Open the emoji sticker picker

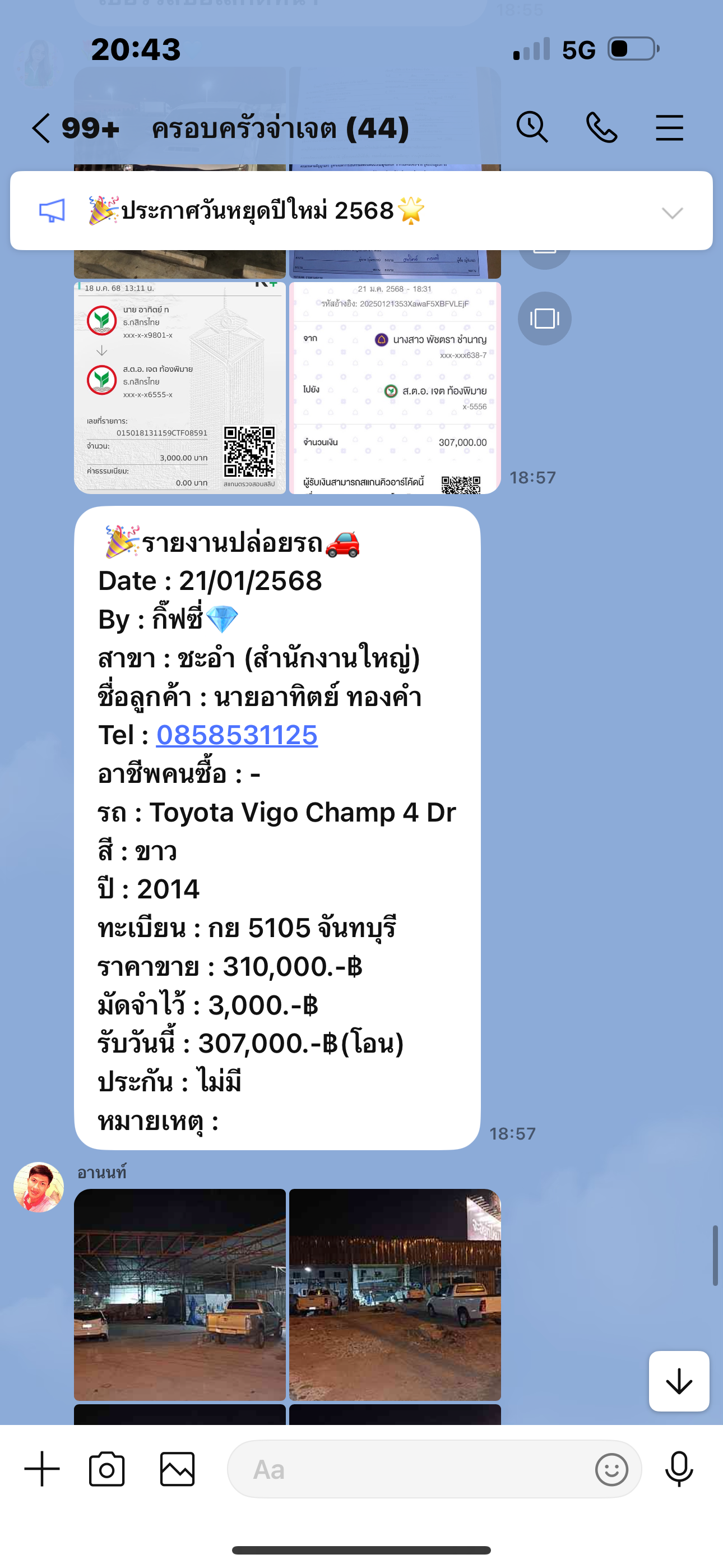click(x=611, y=1470)
